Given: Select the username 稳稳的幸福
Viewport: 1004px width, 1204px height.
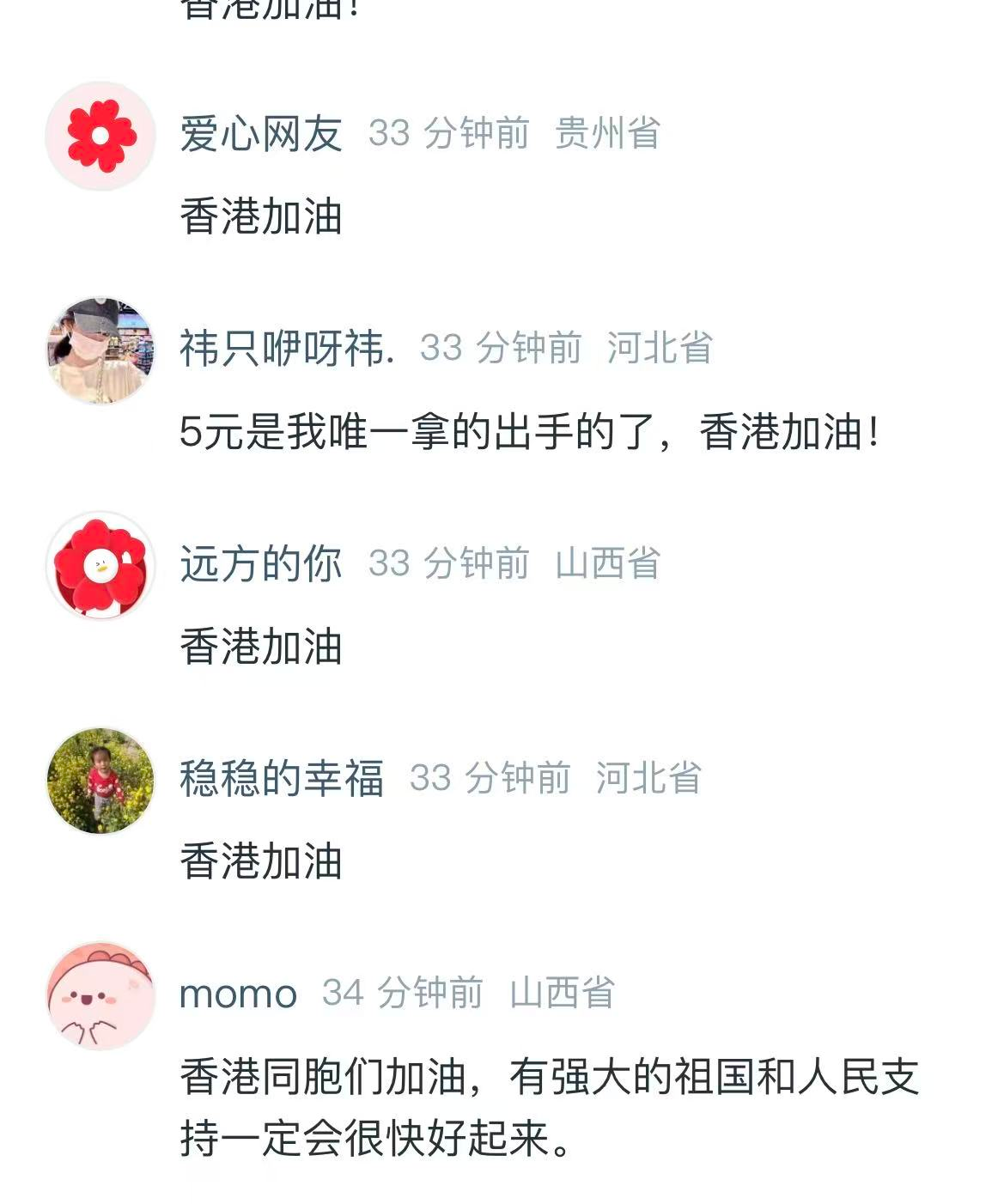Looking at the screenshot, I should [x=281, y=779].
